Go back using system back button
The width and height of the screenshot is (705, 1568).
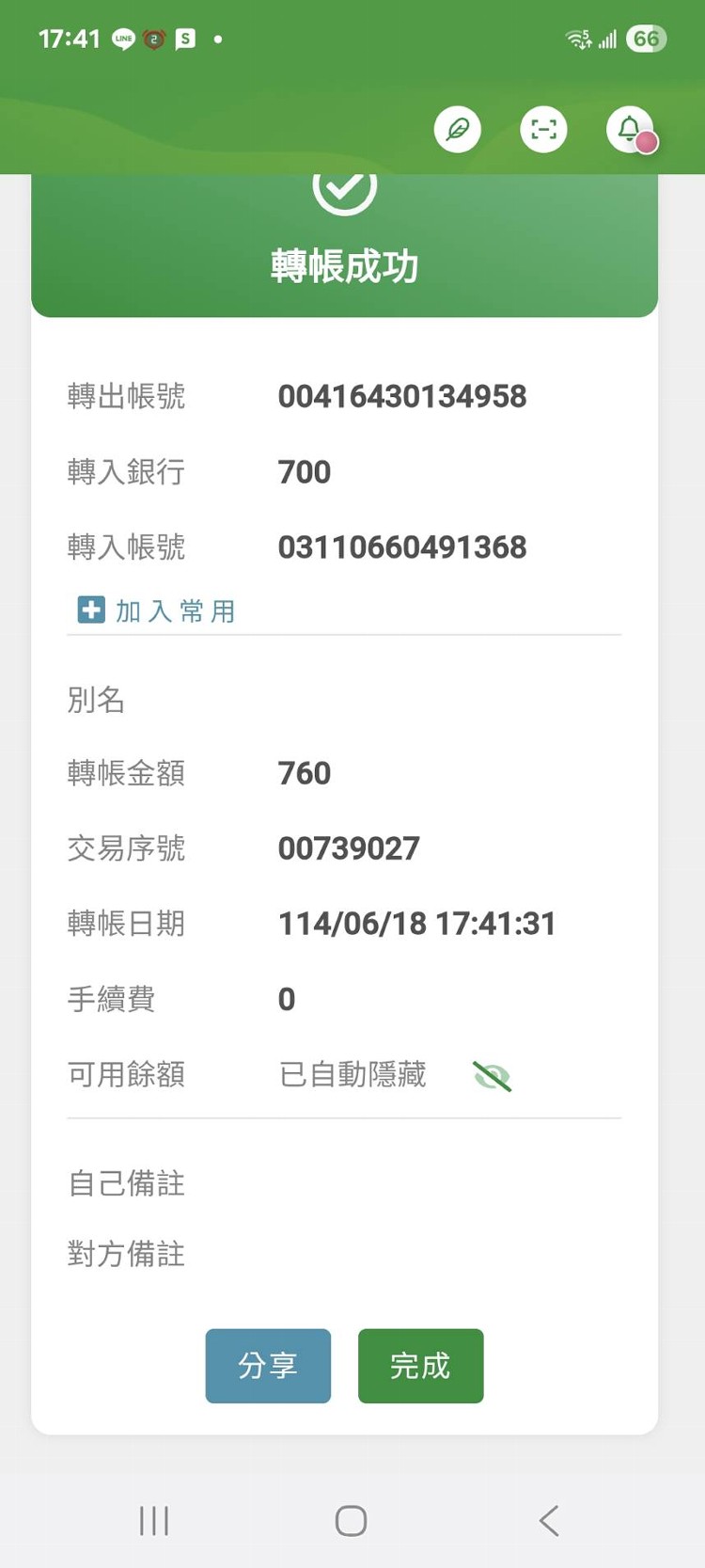[x=549, y=1520]
